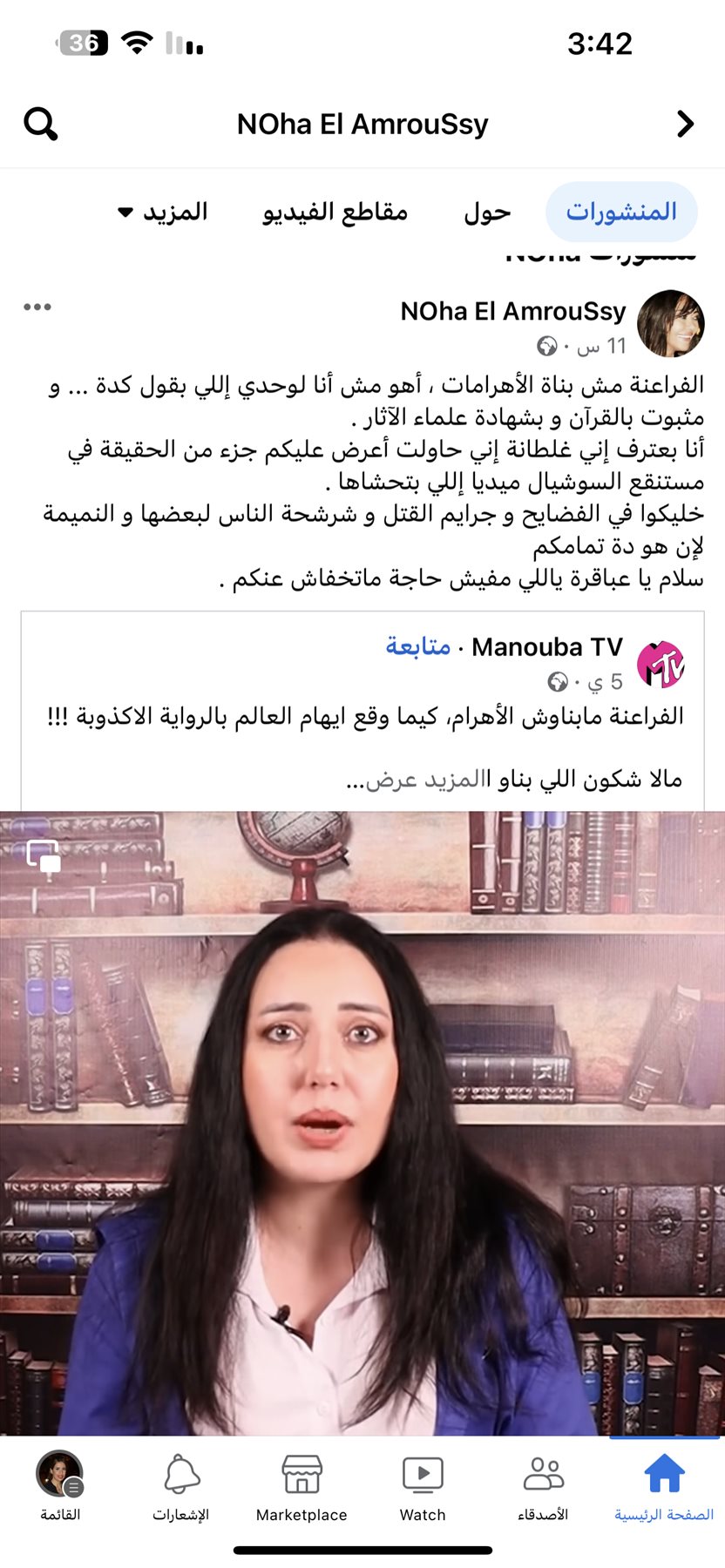Go back using the header arrow

(686, 125)
